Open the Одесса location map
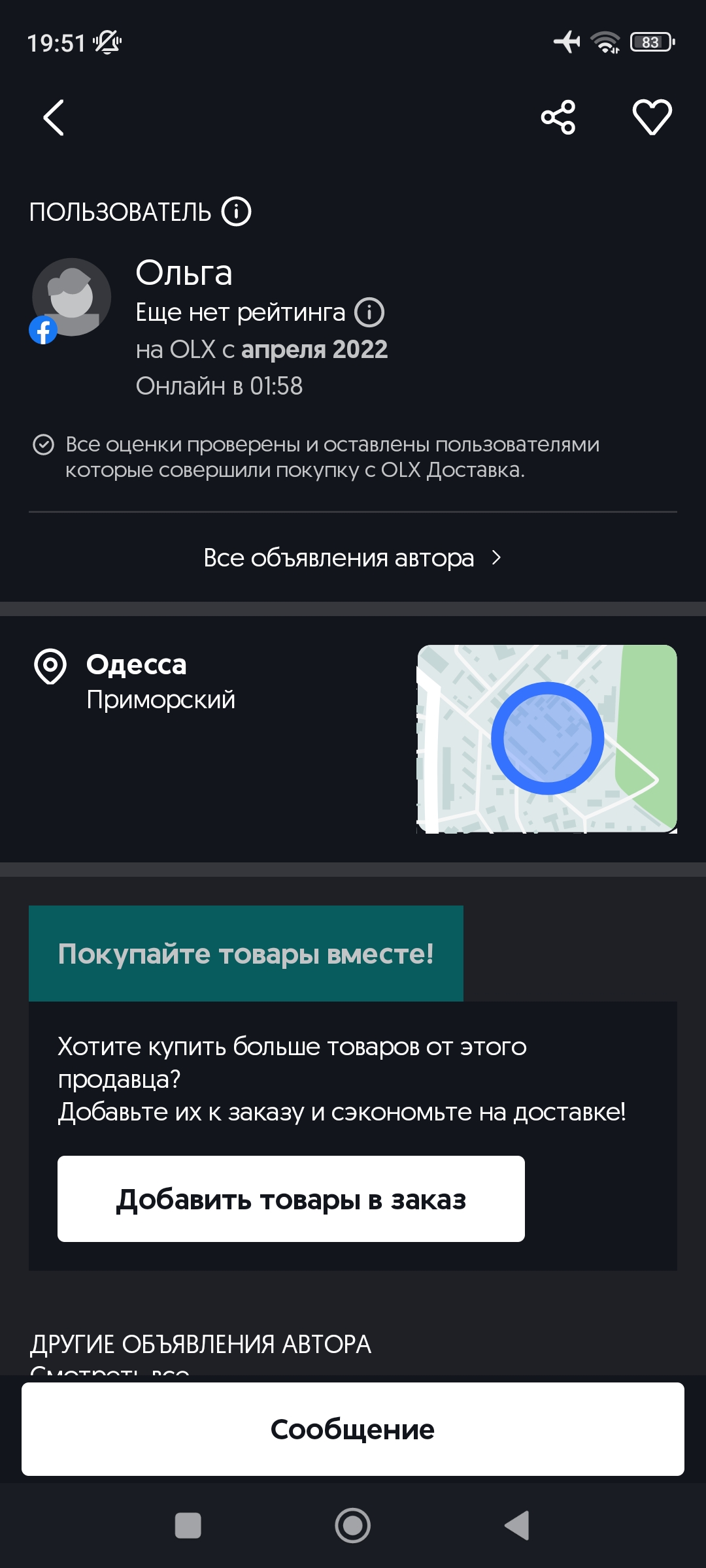The image size is (706, 1568). point(546,738)
